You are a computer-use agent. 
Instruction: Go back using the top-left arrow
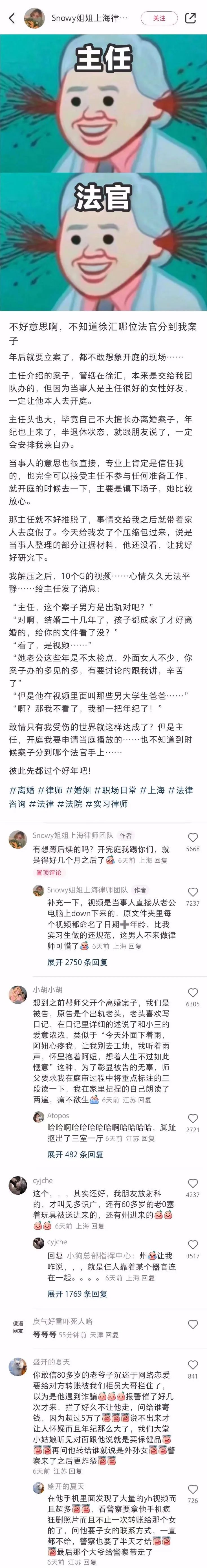[x=12, y=18]
